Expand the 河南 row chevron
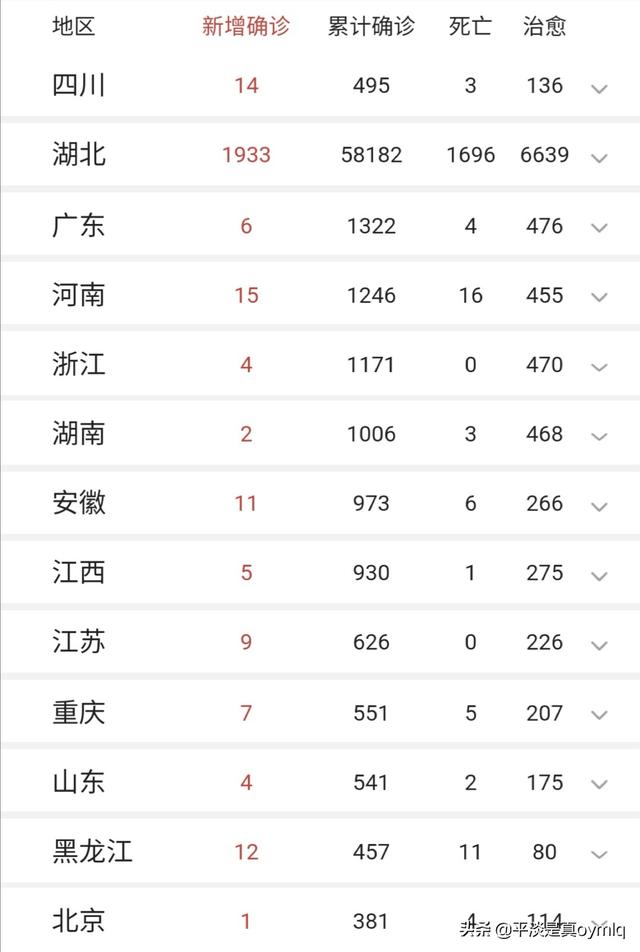 coord(599,297)
